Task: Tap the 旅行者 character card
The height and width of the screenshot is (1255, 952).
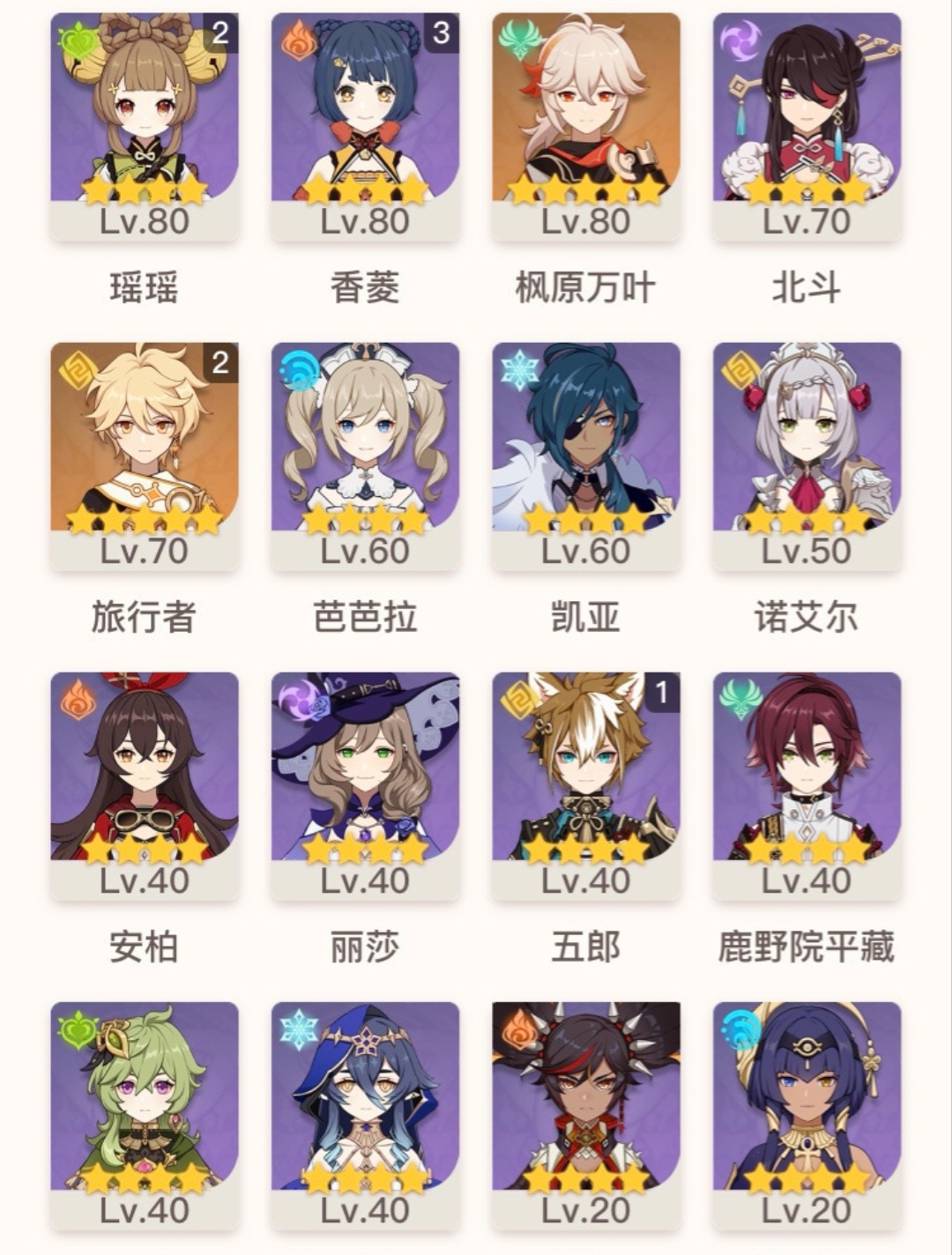Action: pos(145,454)
